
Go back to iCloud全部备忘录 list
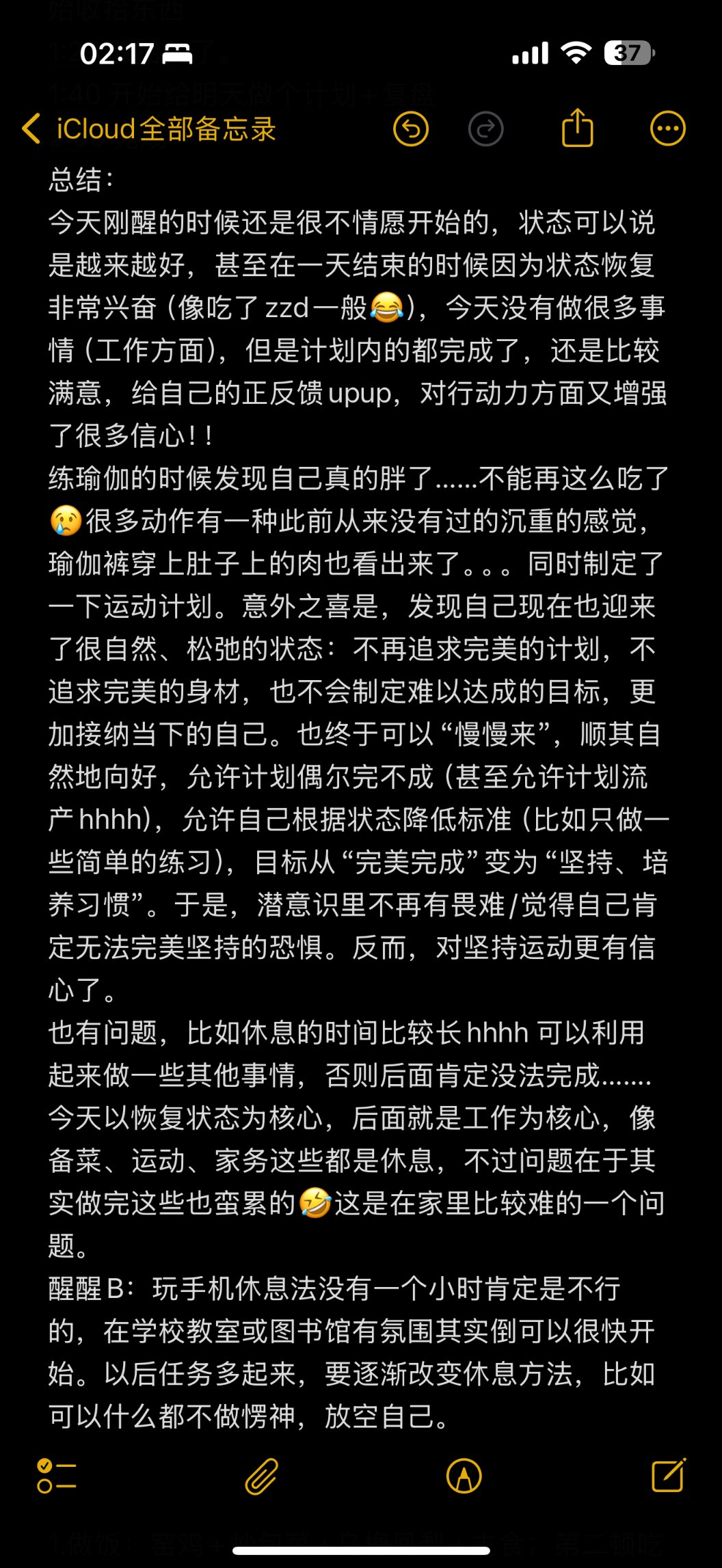(x=148, y=129)
